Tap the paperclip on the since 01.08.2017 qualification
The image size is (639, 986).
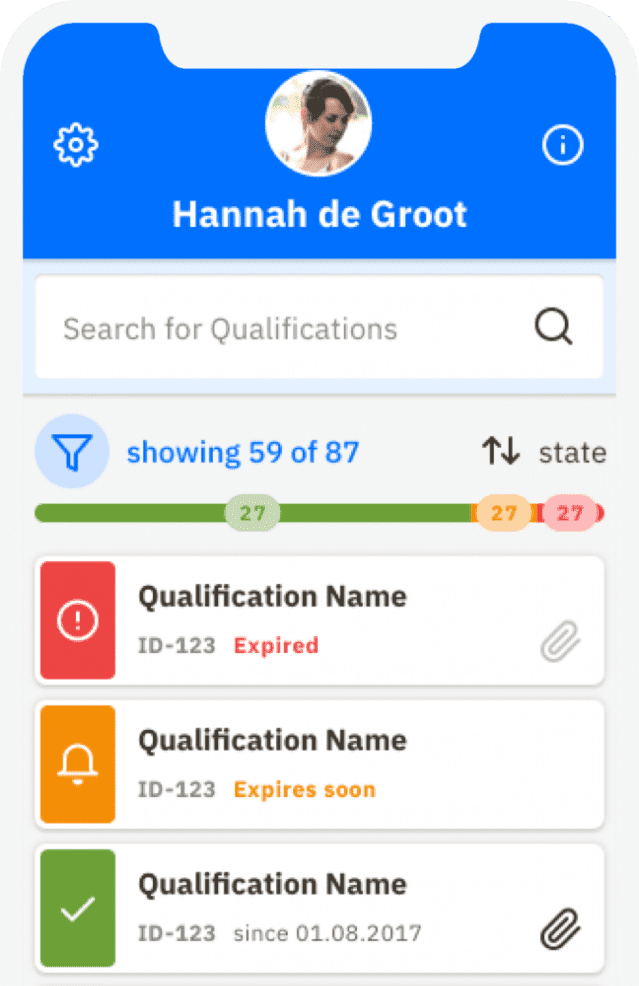click(560, 929)
